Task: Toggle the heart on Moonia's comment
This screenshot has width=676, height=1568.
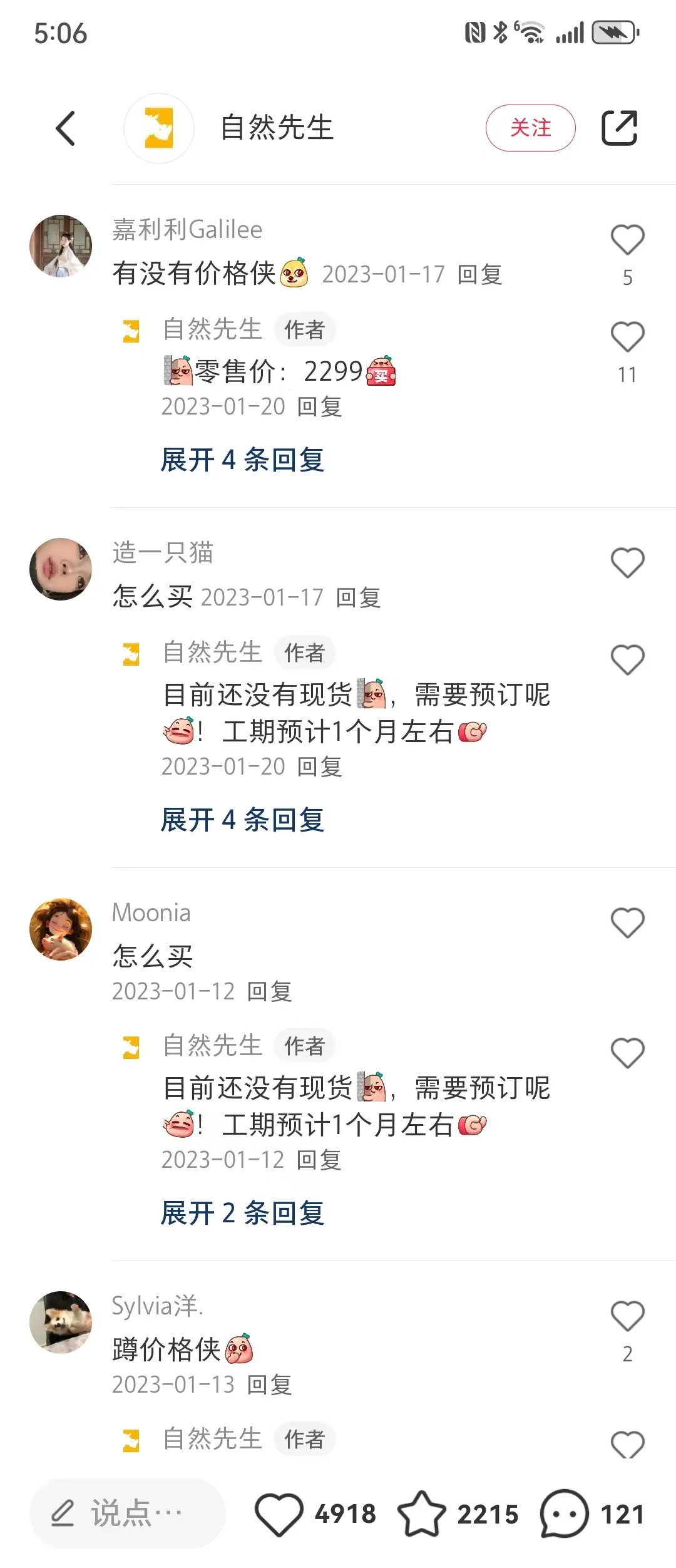Action: coord(628,922)
